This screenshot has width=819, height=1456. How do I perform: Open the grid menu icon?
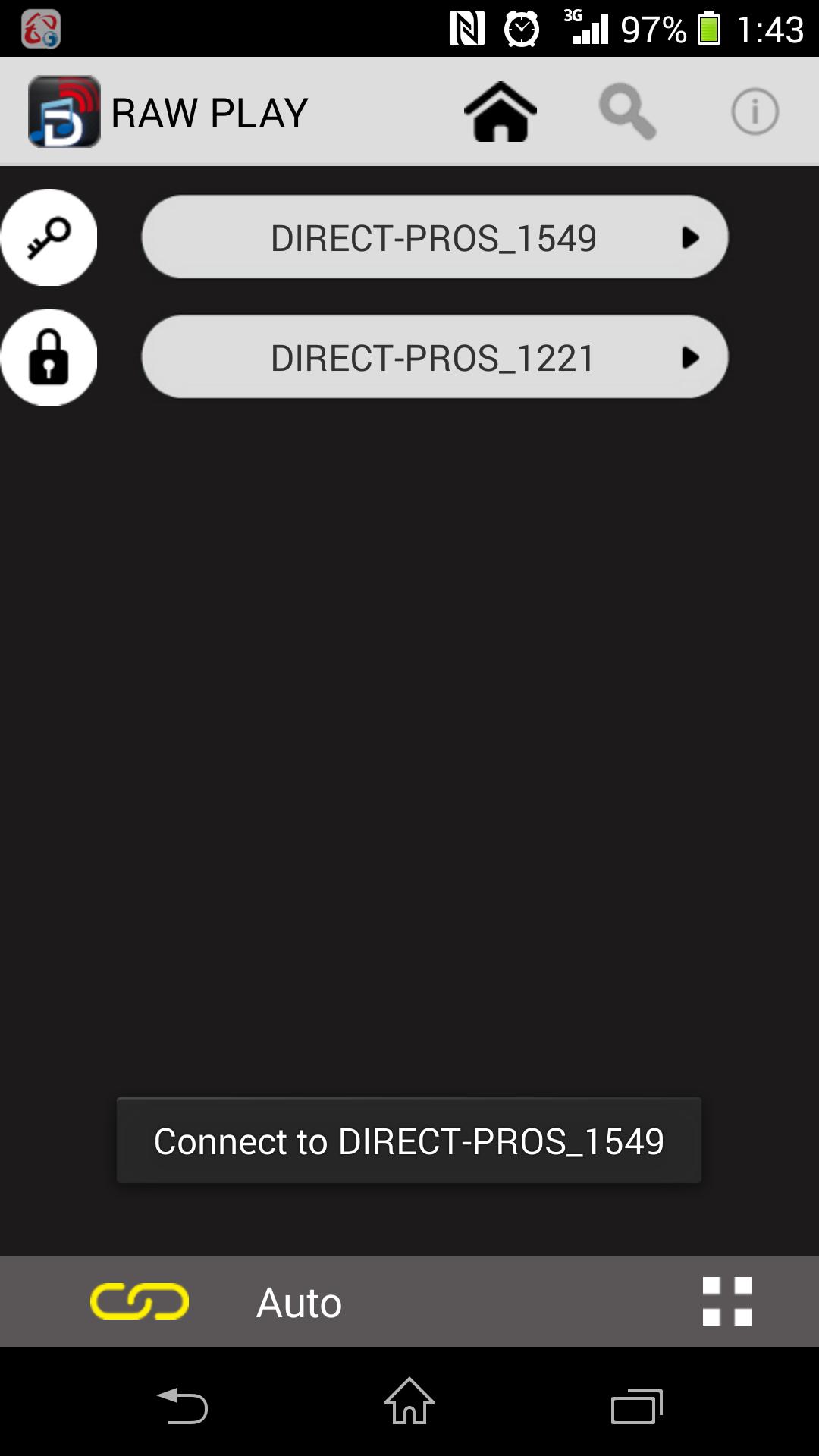pos(727,1301)
